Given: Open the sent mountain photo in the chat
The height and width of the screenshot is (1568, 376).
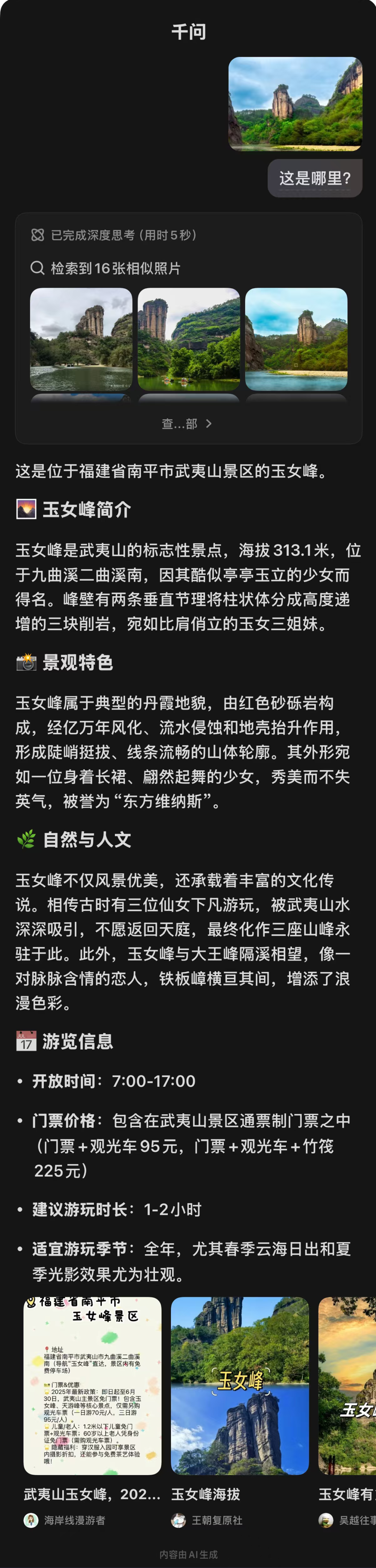Looking at the screenshot, I should 295,103.
